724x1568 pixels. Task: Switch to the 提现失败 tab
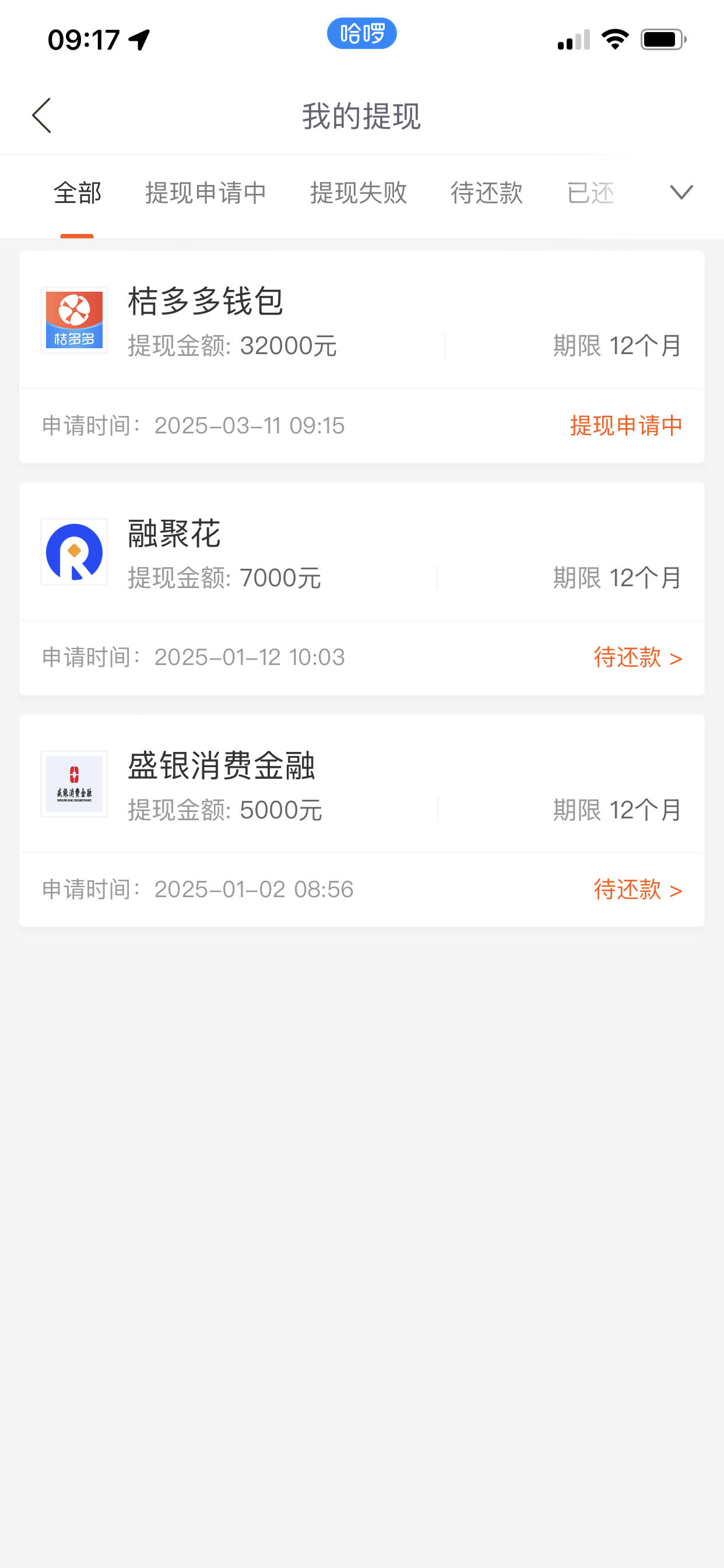pos(359,193)
